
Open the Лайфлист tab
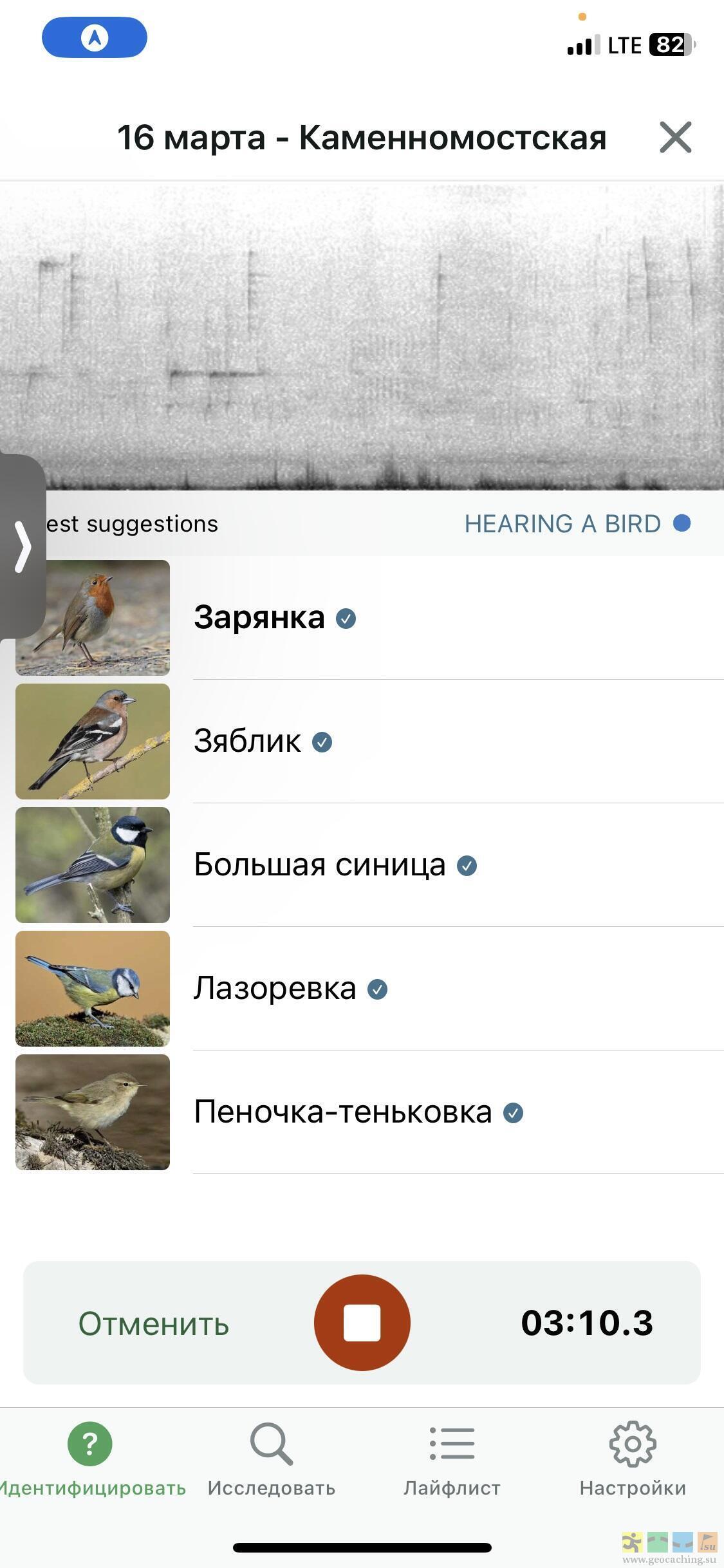[452, 1459]
